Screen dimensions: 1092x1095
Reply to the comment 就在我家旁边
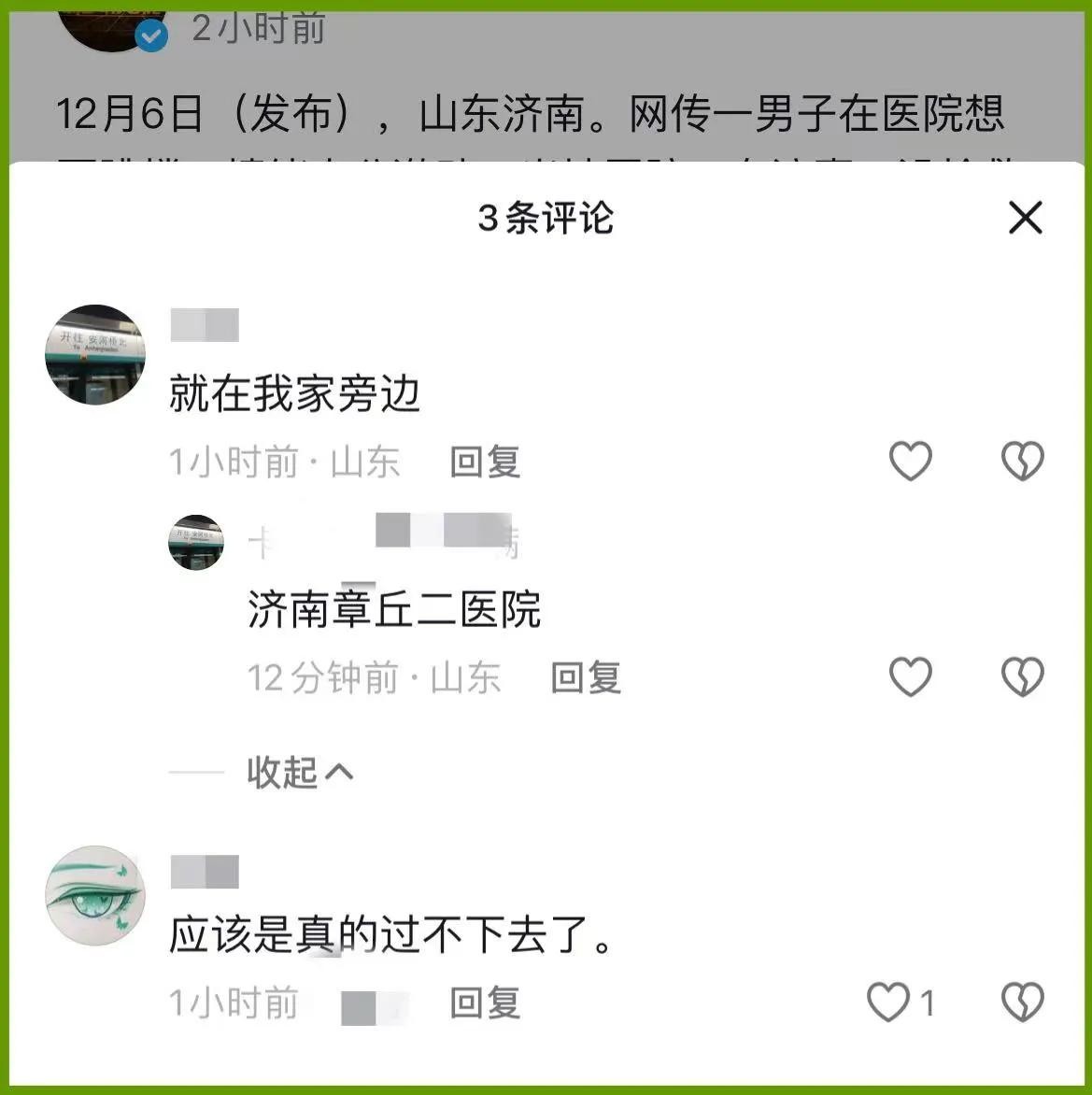[x=485, y=462]
